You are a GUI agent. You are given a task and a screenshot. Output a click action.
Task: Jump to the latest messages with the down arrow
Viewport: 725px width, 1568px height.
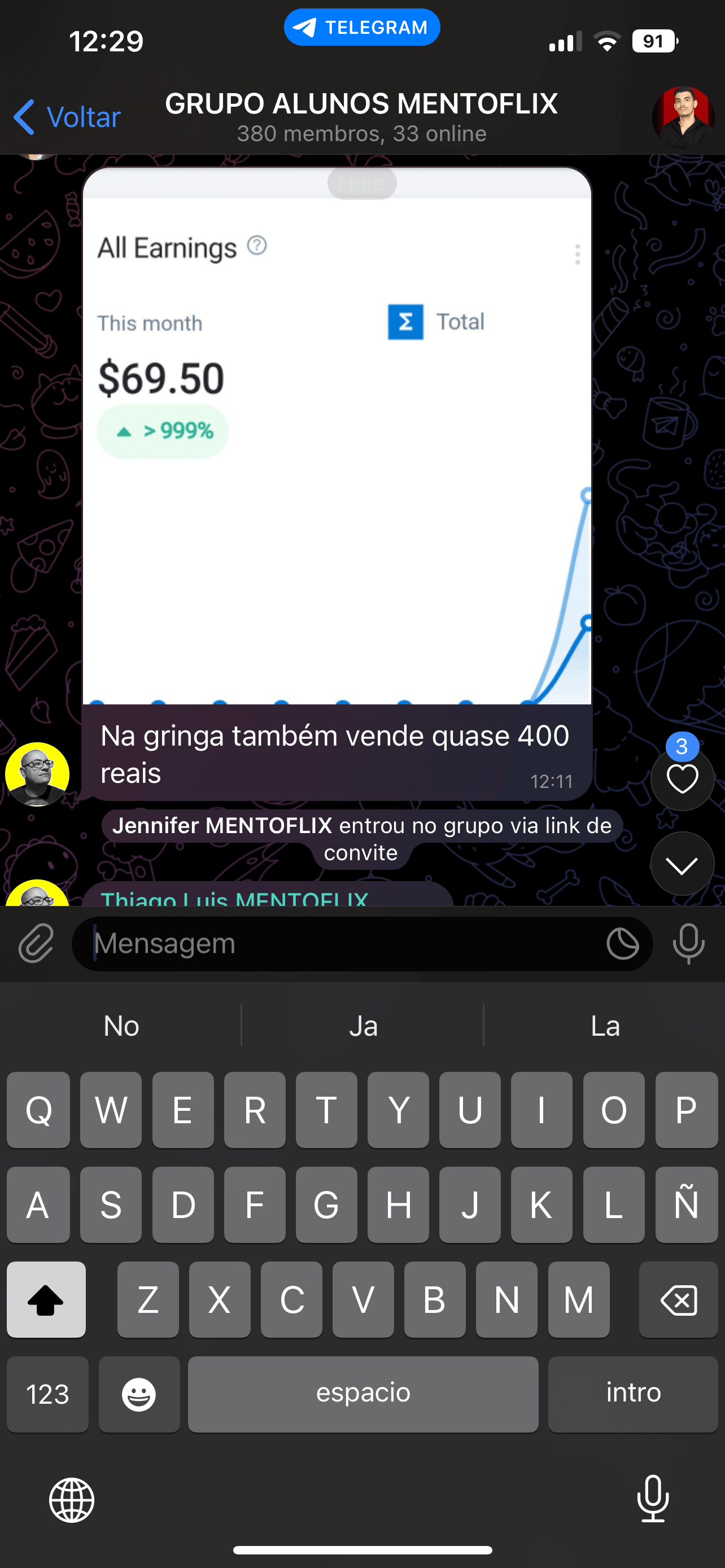(682, 864)
